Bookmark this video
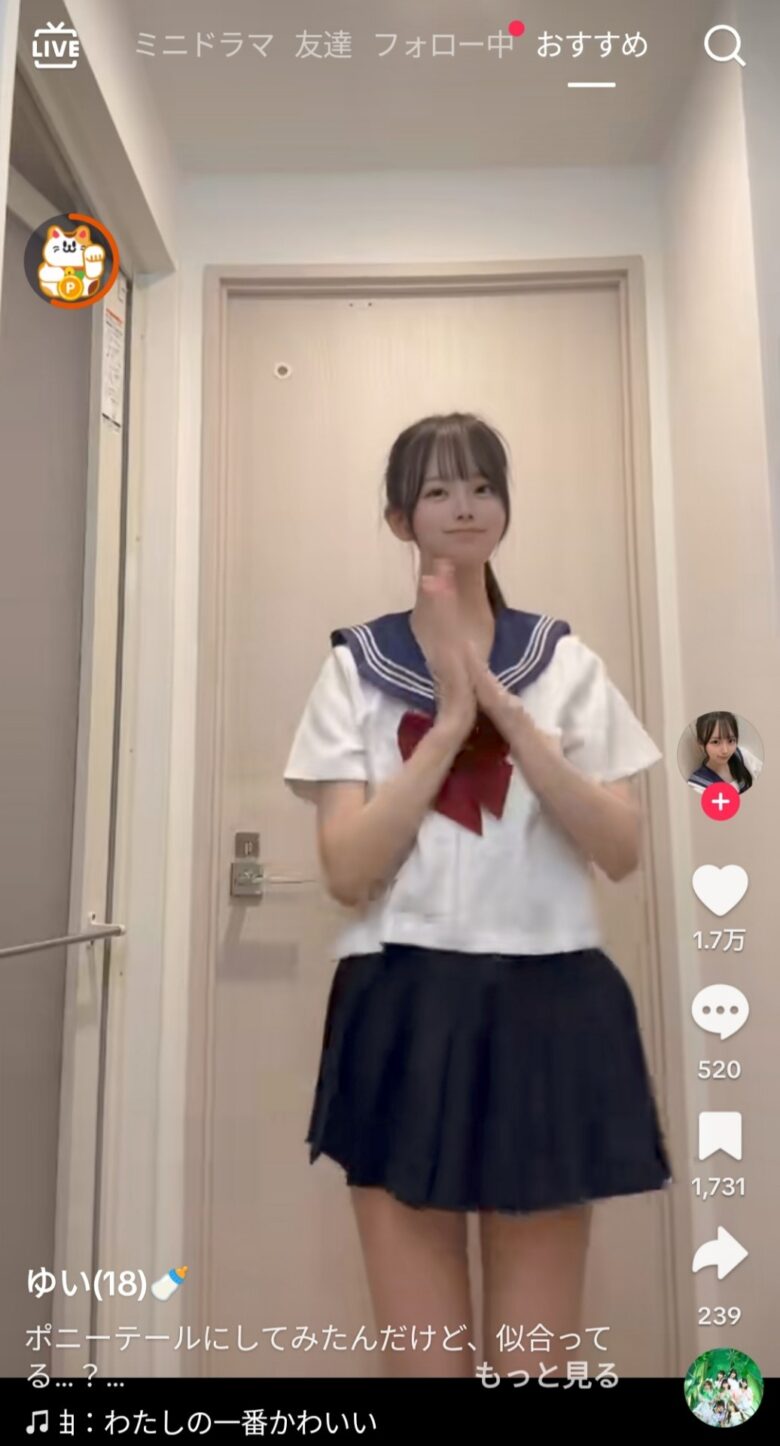 tap(720, 1136)
